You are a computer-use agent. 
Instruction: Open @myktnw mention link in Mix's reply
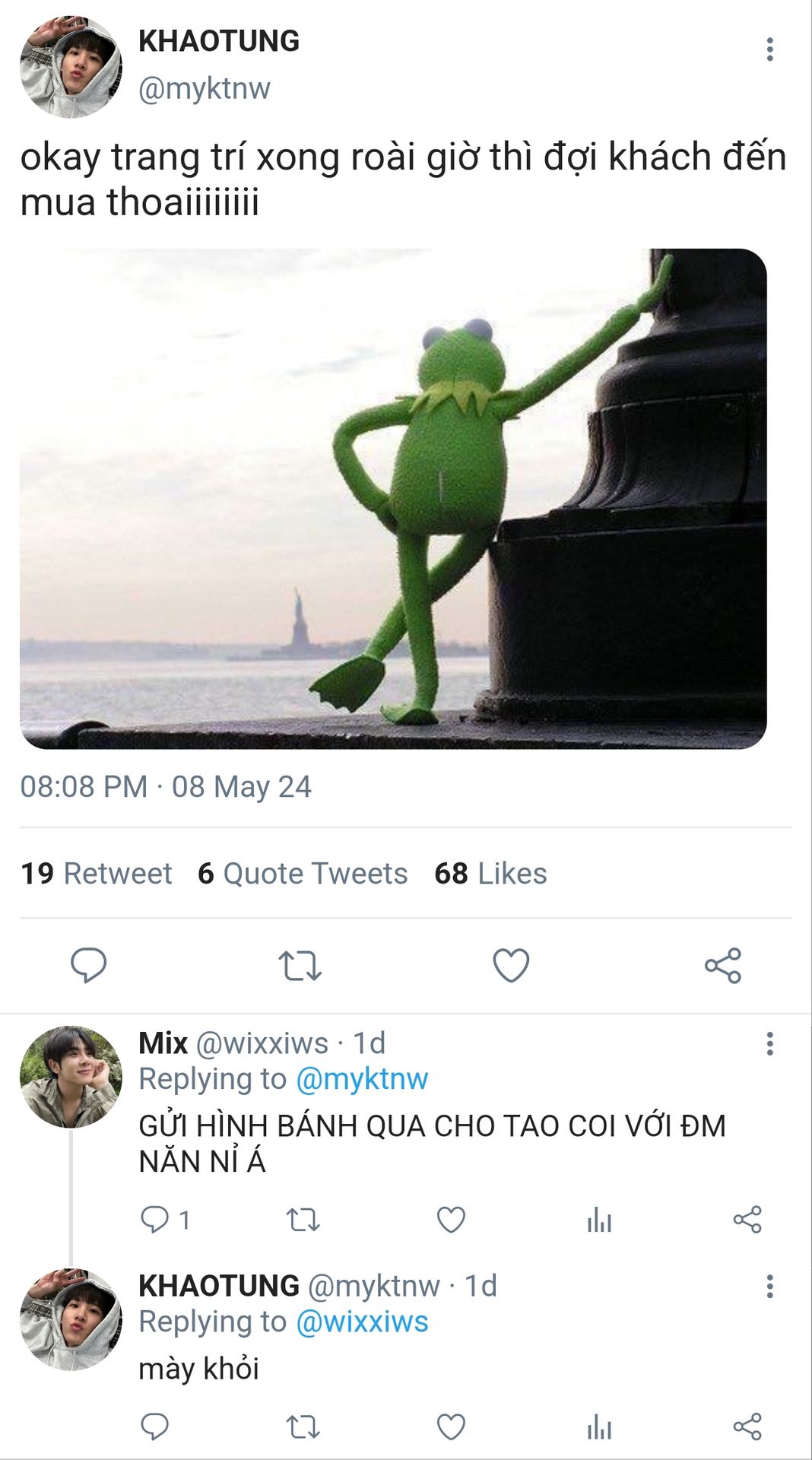click(x=362, y=1079)
